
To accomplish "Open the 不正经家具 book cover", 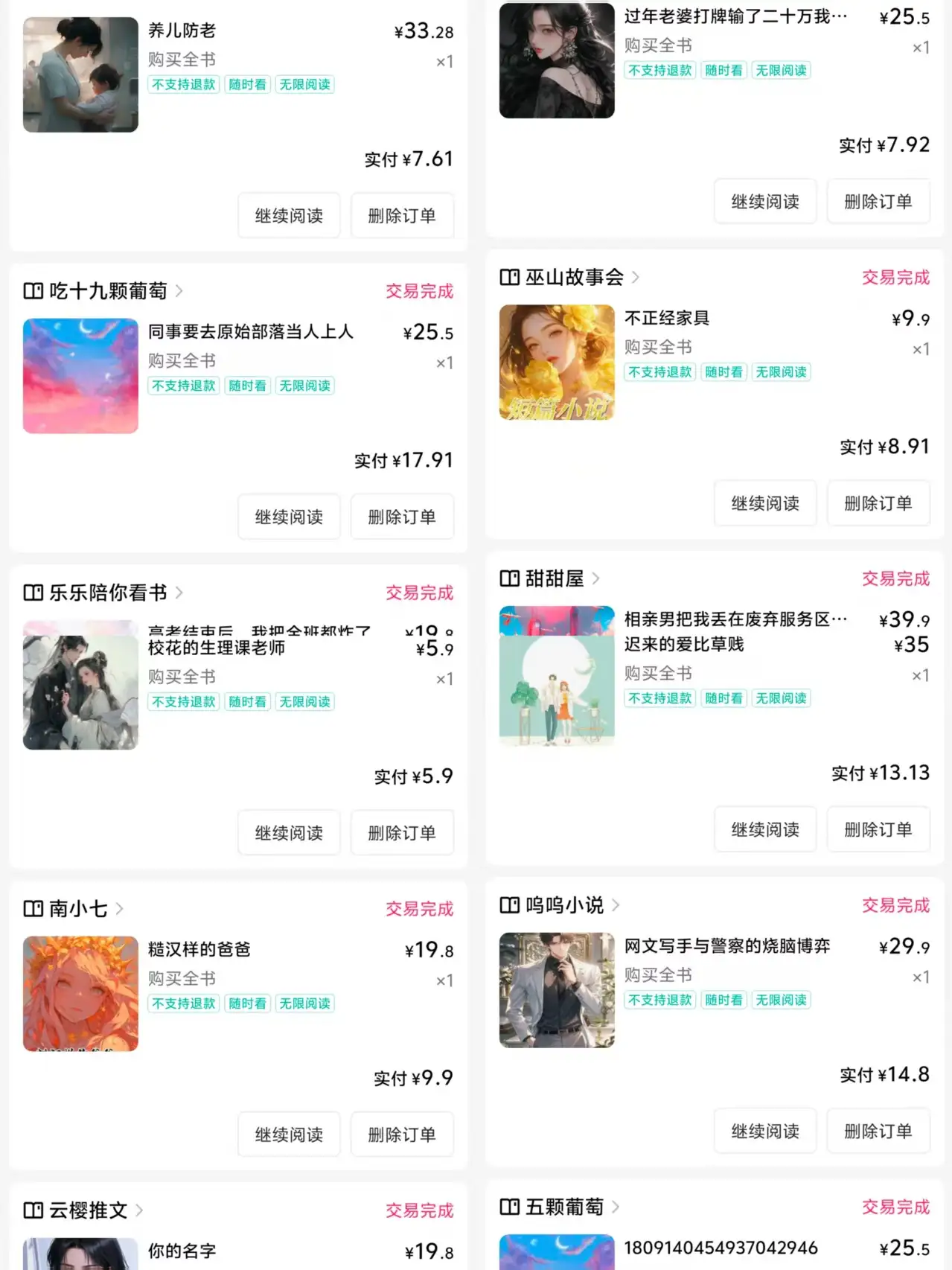I will [557, 363].
